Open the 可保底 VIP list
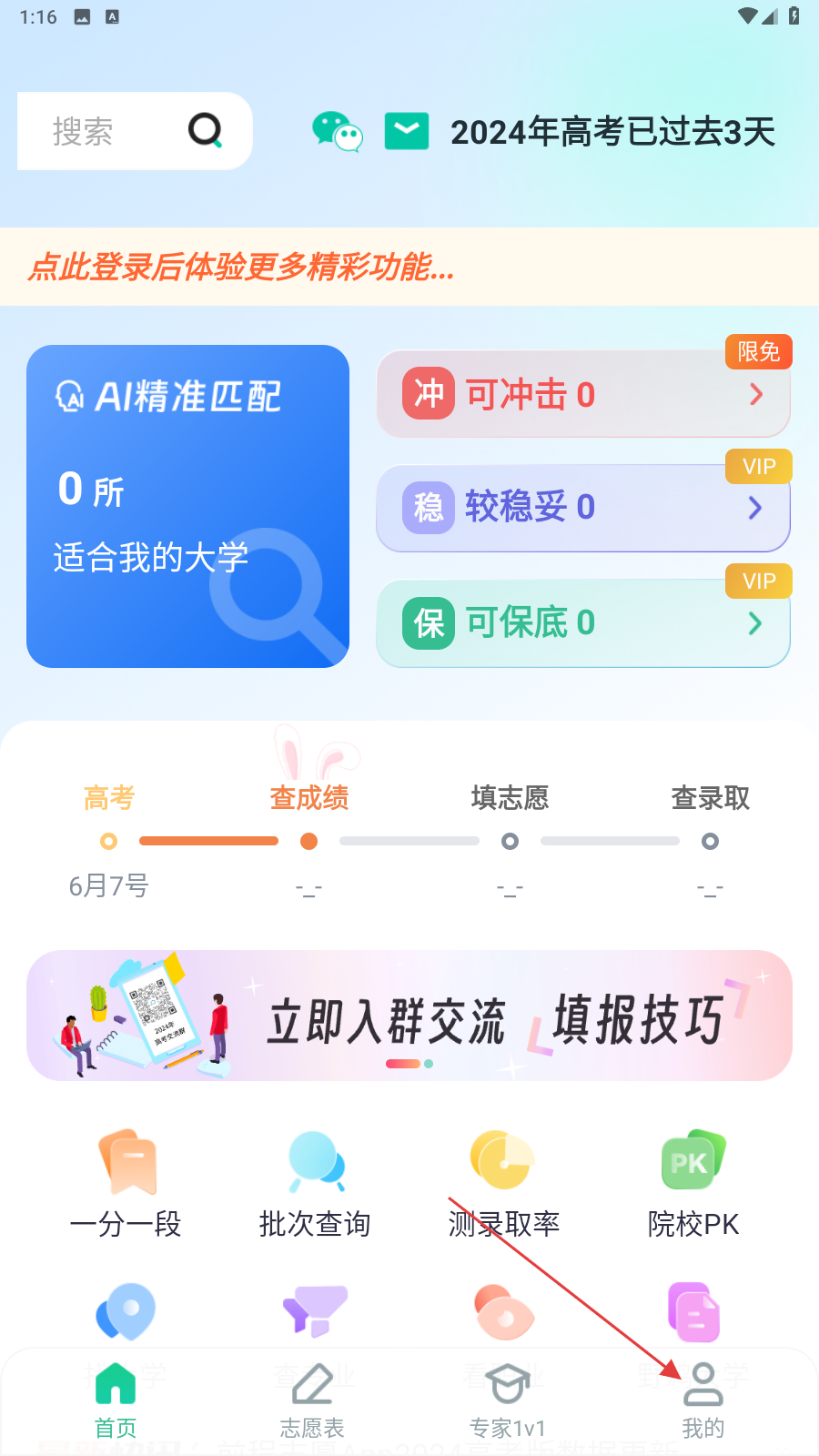Viewport: 819px width, 1456px height. [x=582, y=623]
